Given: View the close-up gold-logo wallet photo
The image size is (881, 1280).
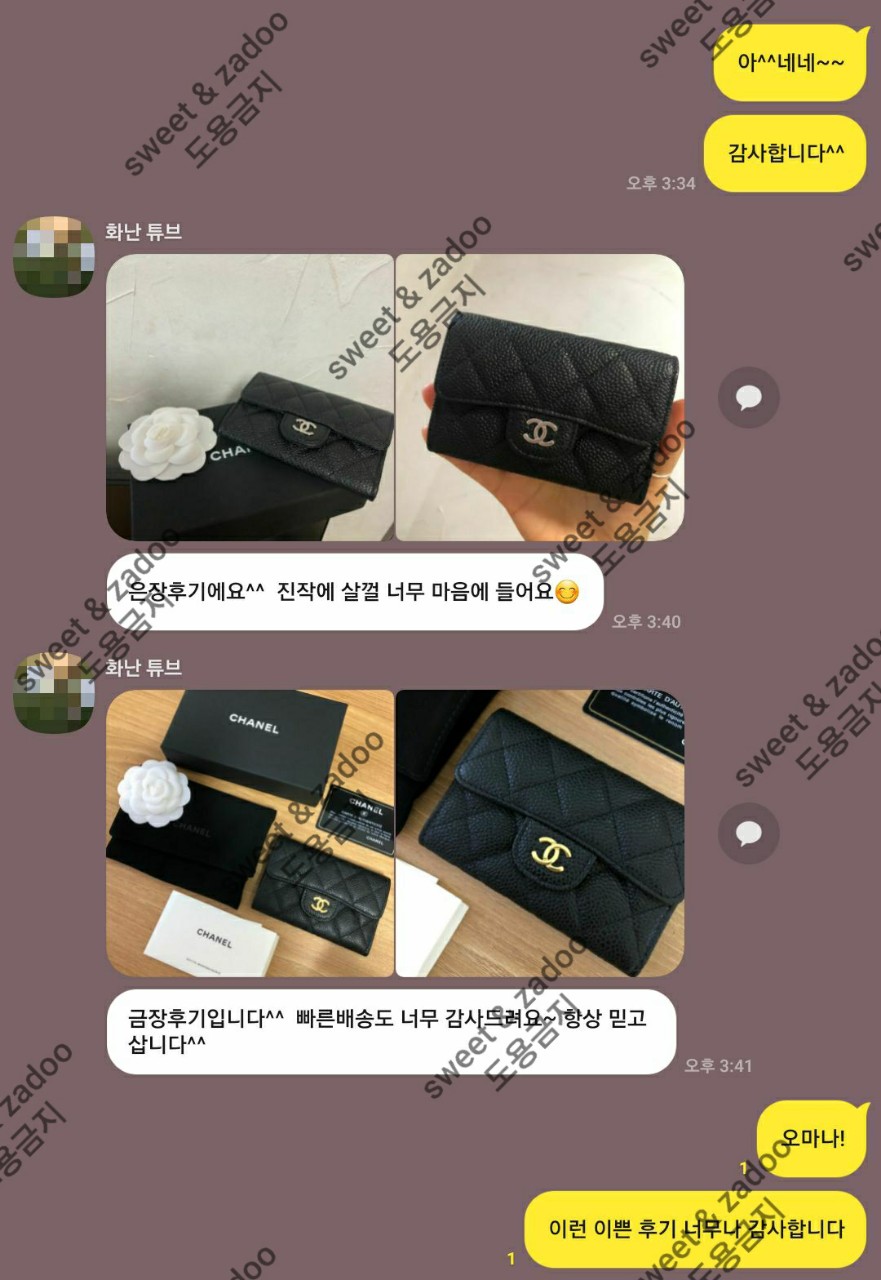Looking at the screenshot, I should point(540,833).
